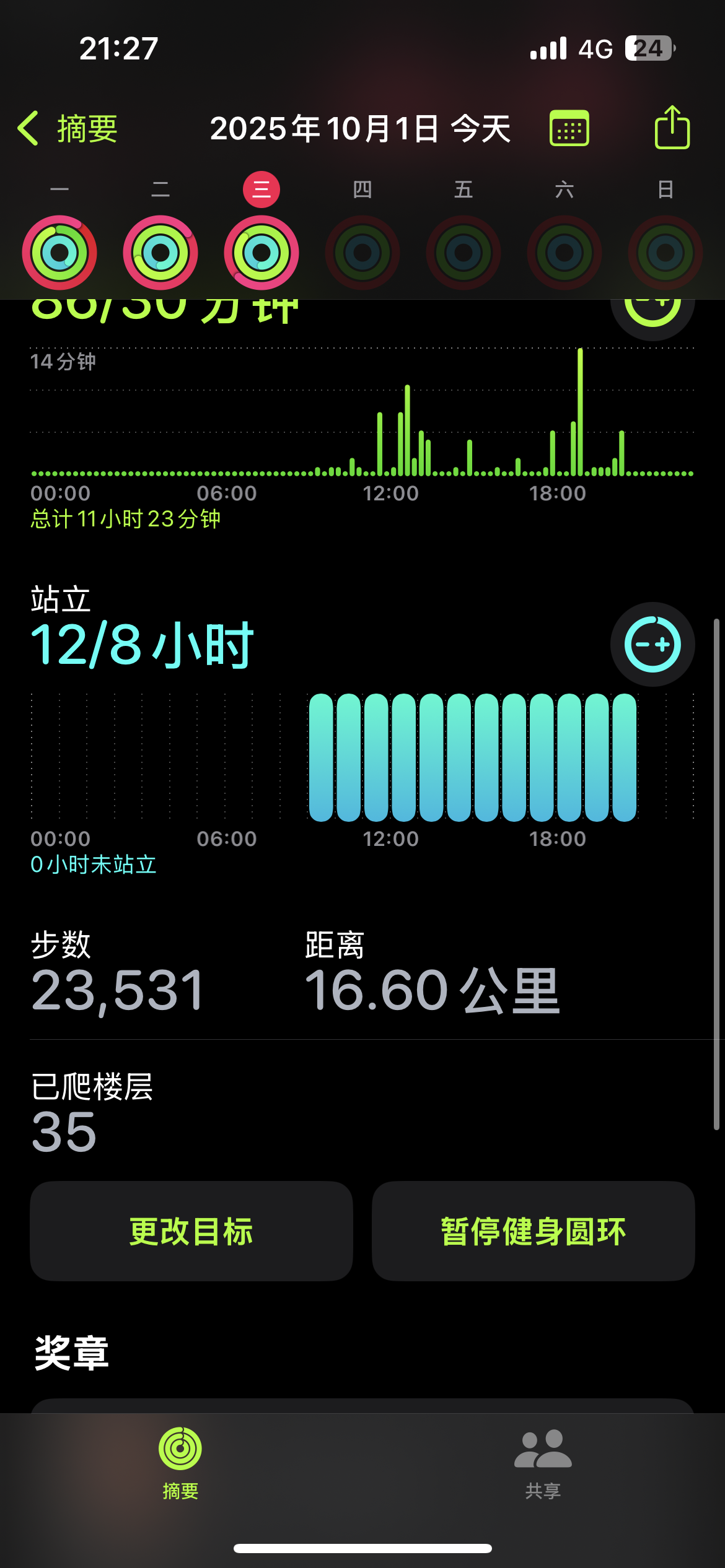Switch to the 共享 tab
Screen dimensions: 725x1568
point(543,1463)
